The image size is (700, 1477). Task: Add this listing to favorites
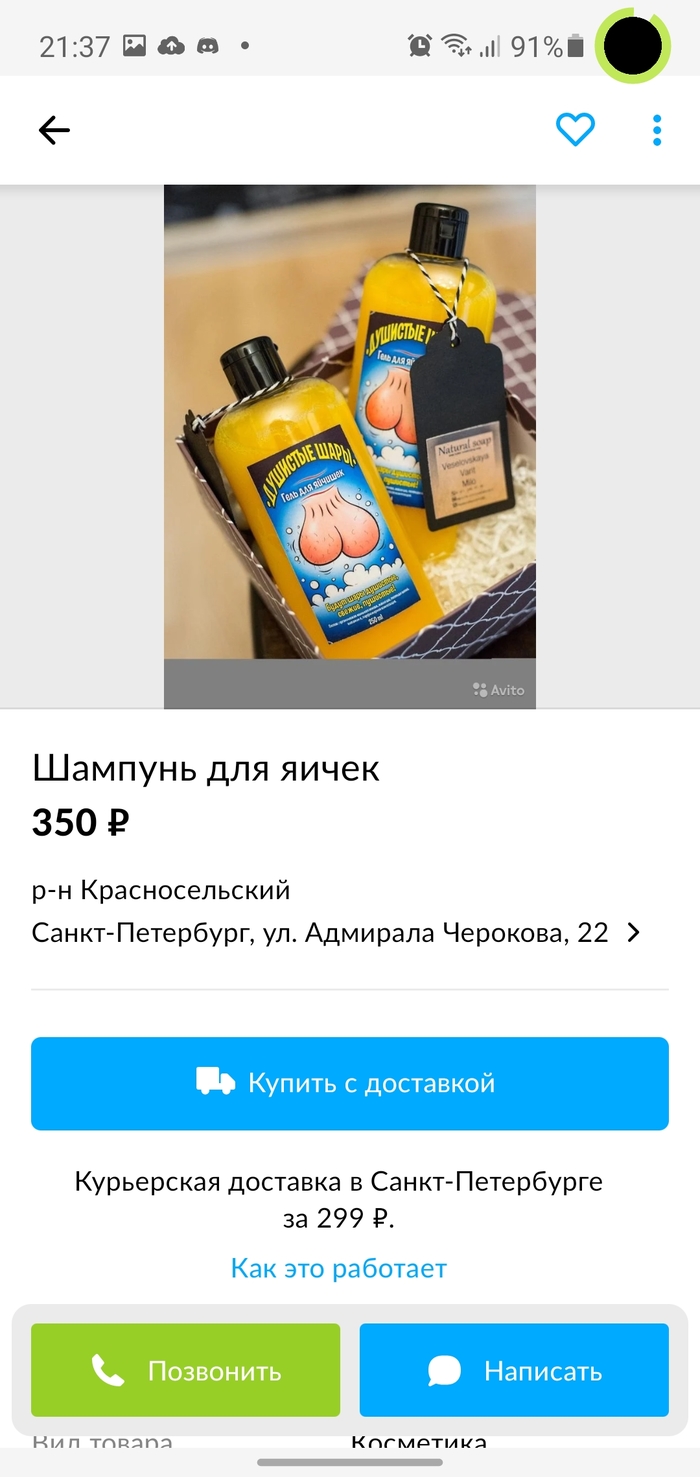point(575,130)
